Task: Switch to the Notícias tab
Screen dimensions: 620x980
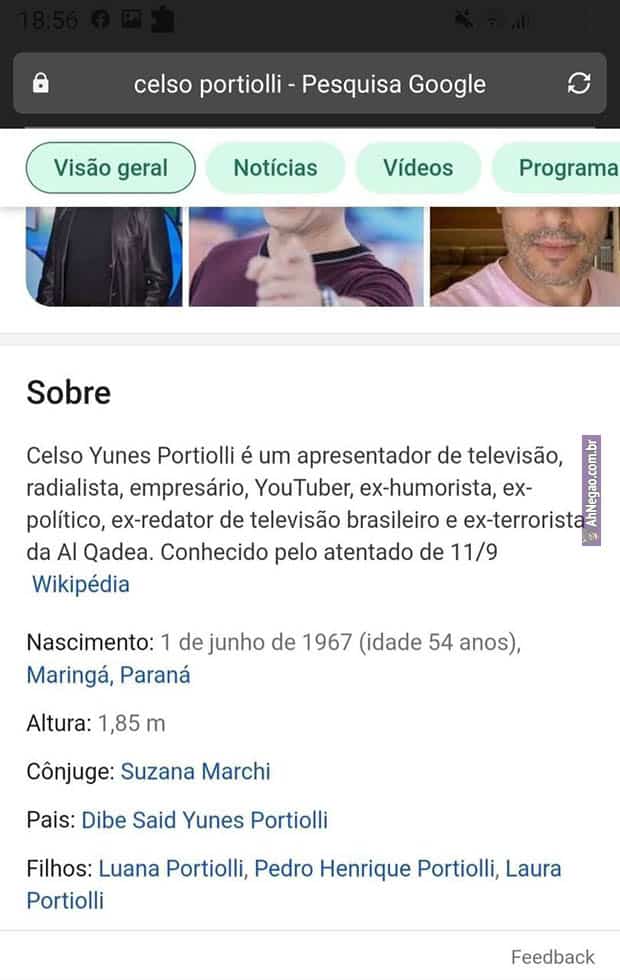Action: (275, 168)
